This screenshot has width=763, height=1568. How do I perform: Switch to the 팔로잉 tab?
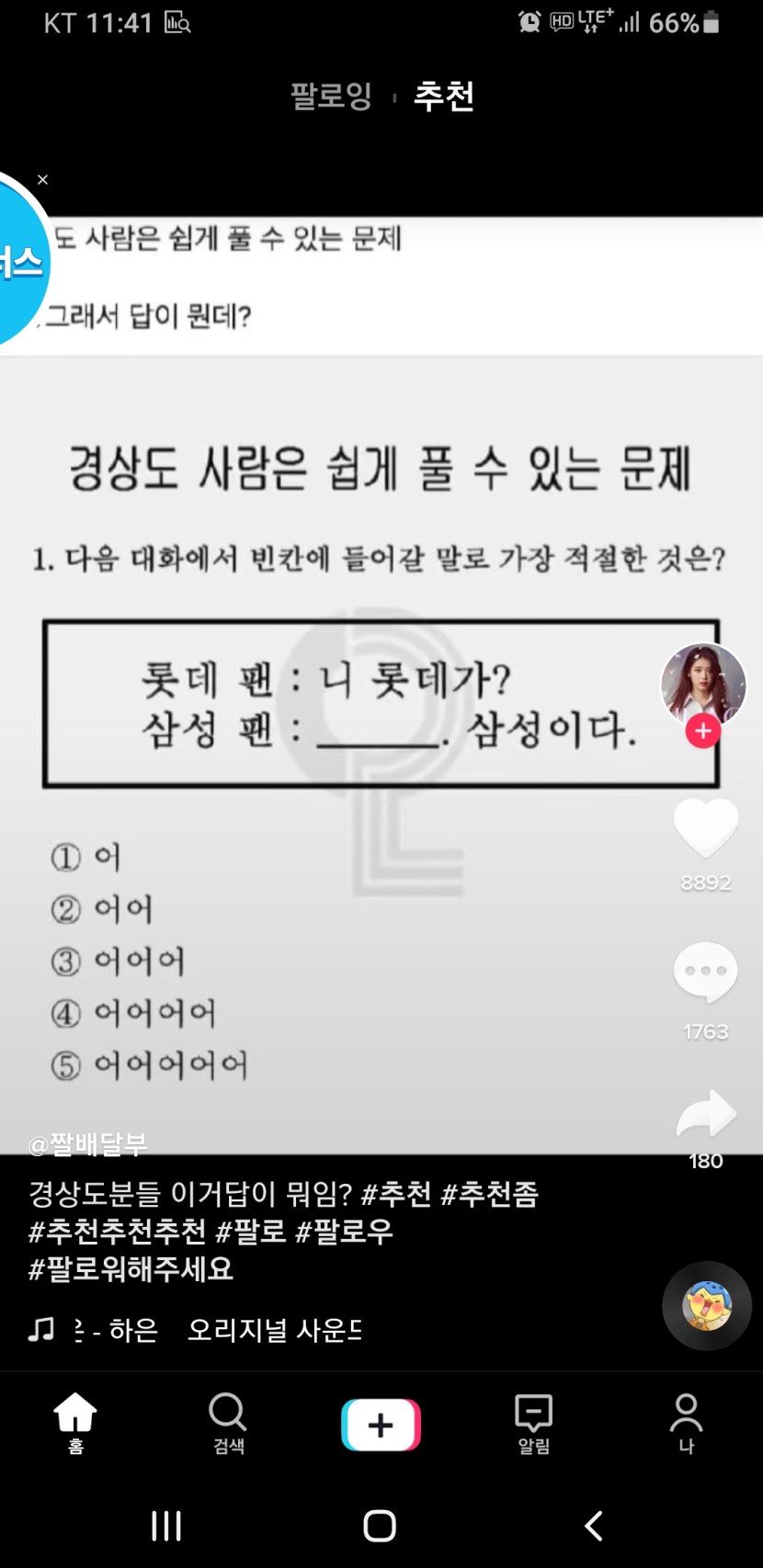[331, 96]
